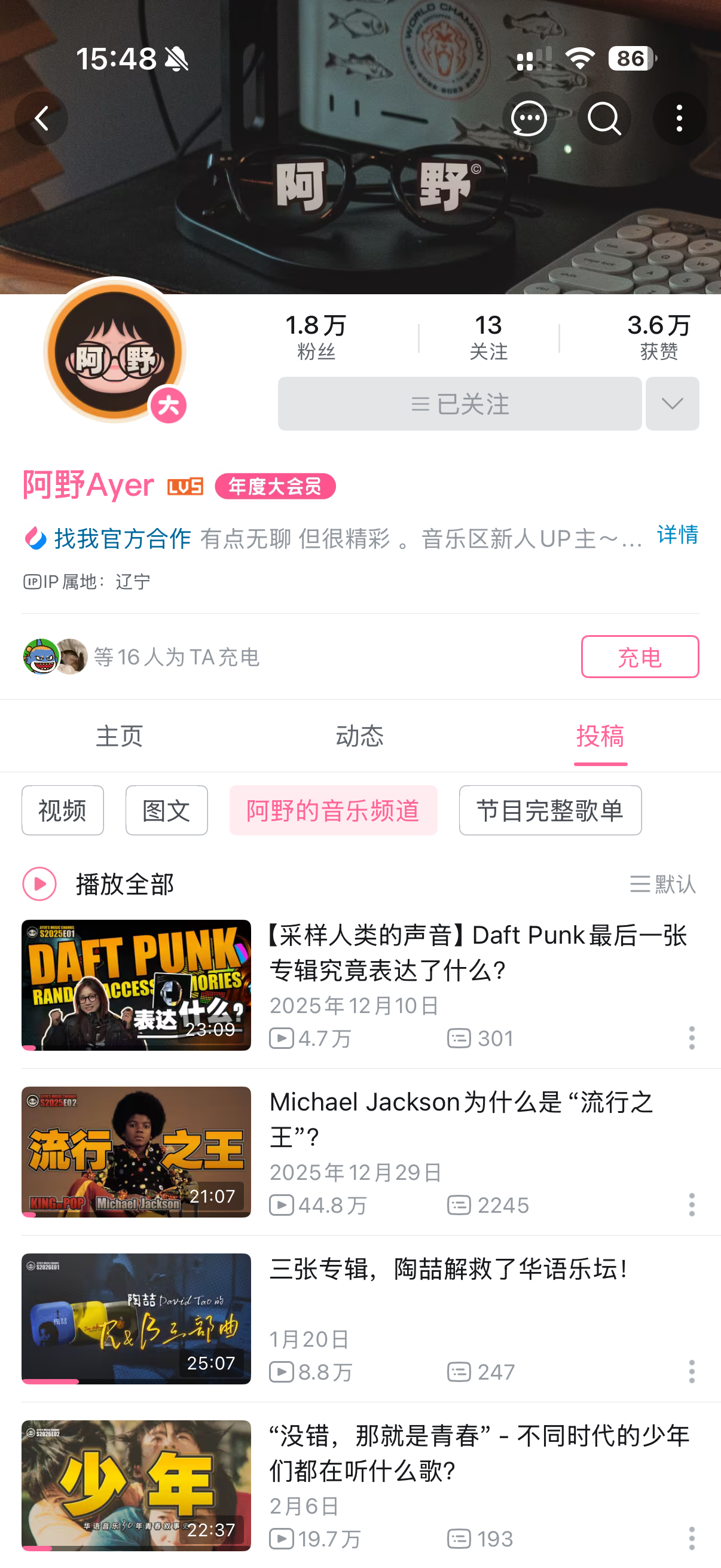Tap the 已关注 follow status button

(x=459, y=404)
